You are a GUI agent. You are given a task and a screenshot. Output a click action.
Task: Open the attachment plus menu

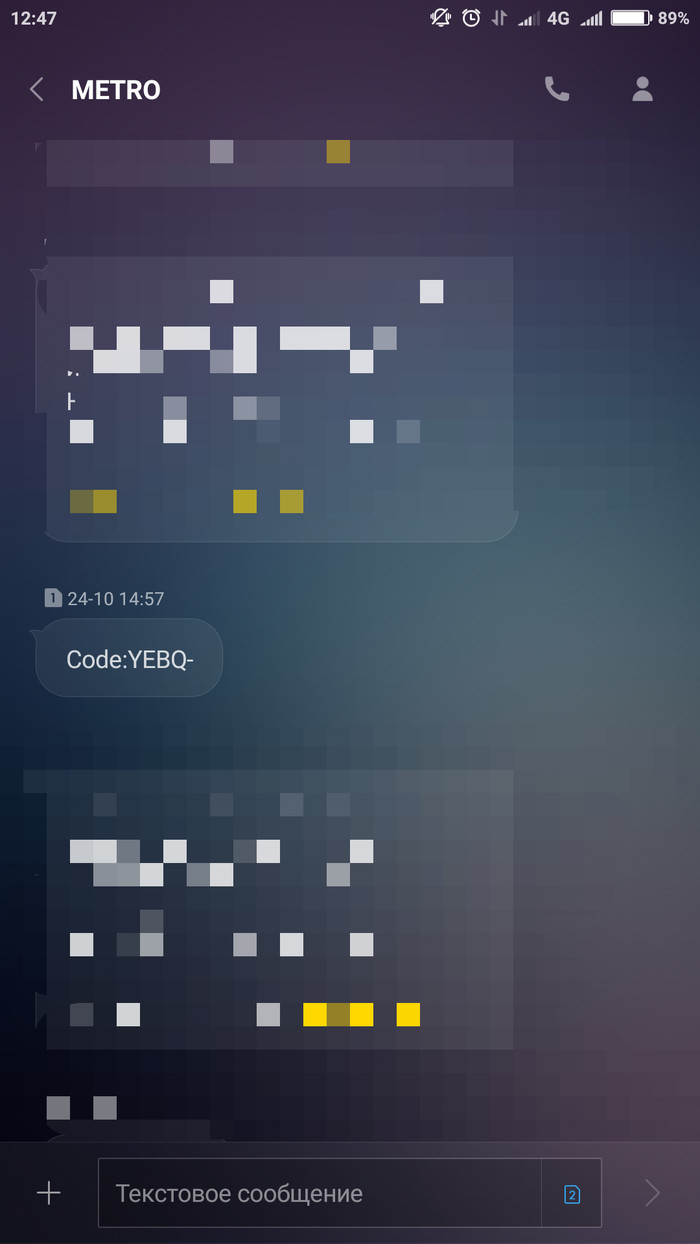48,1192
